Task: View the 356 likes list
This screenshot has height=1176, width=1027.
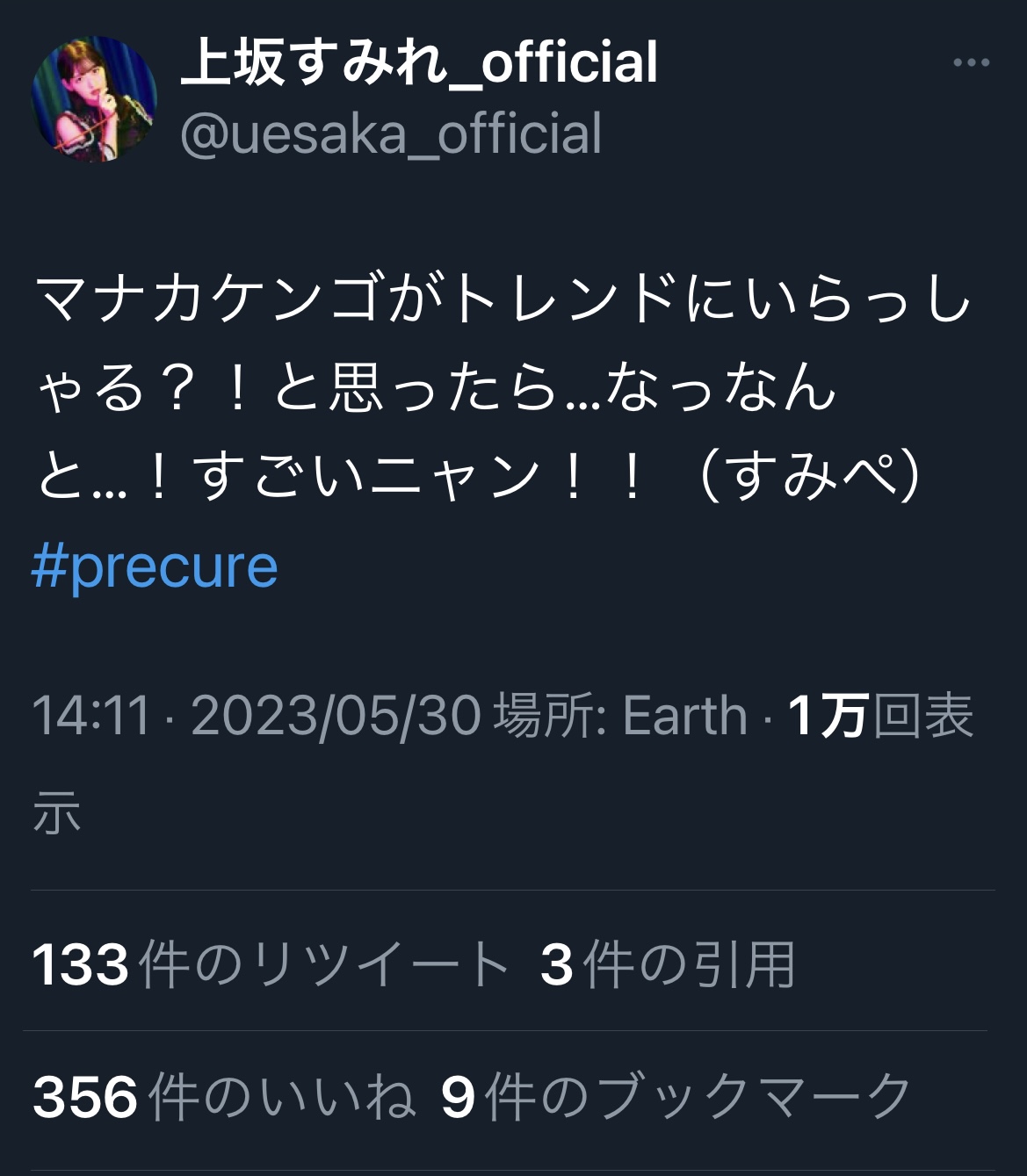Action: pyautogui.click(x=224, y=1097)
